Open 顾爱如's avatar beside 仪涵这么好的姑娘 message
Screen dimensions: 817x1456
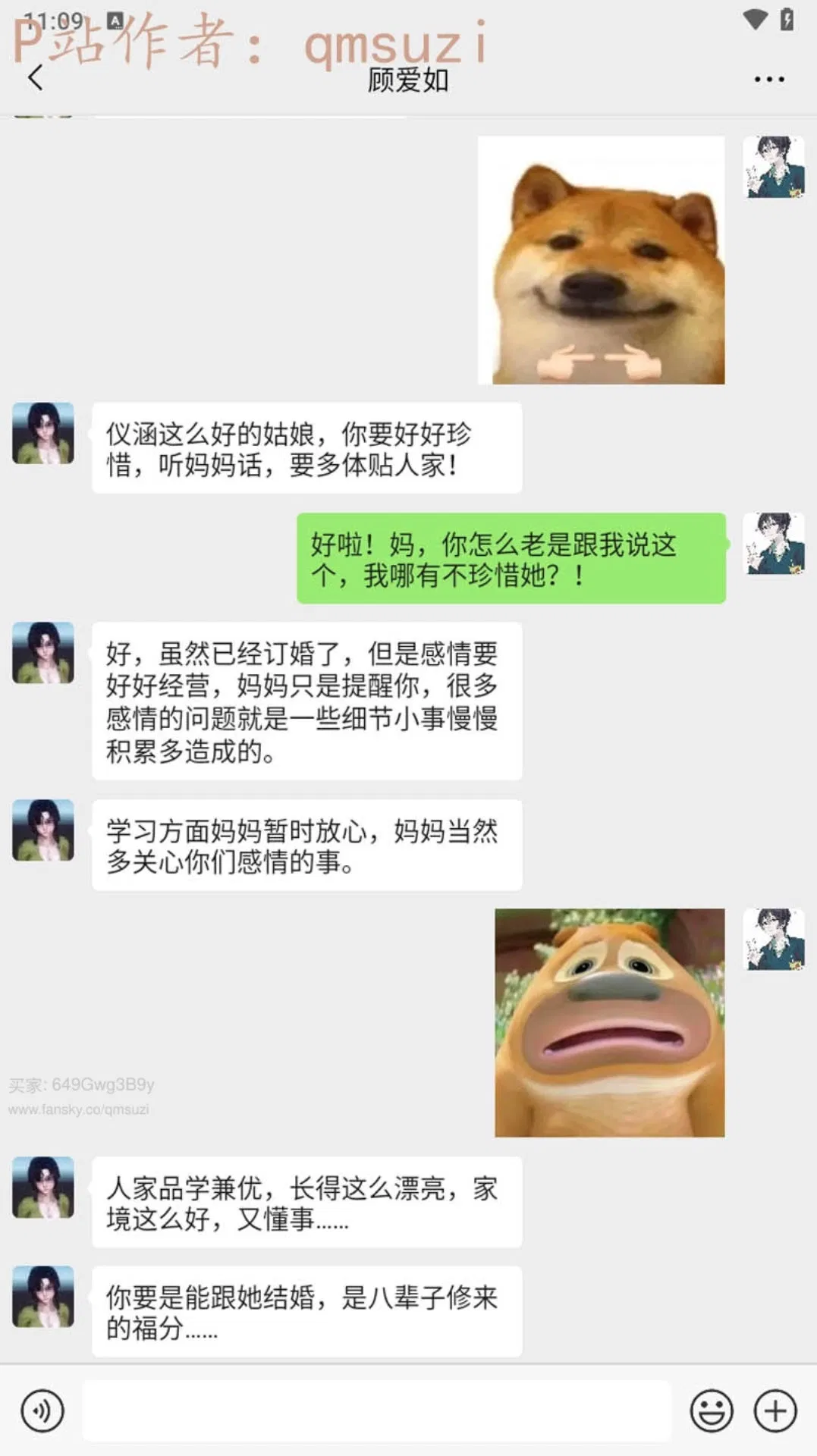(43, 433)
